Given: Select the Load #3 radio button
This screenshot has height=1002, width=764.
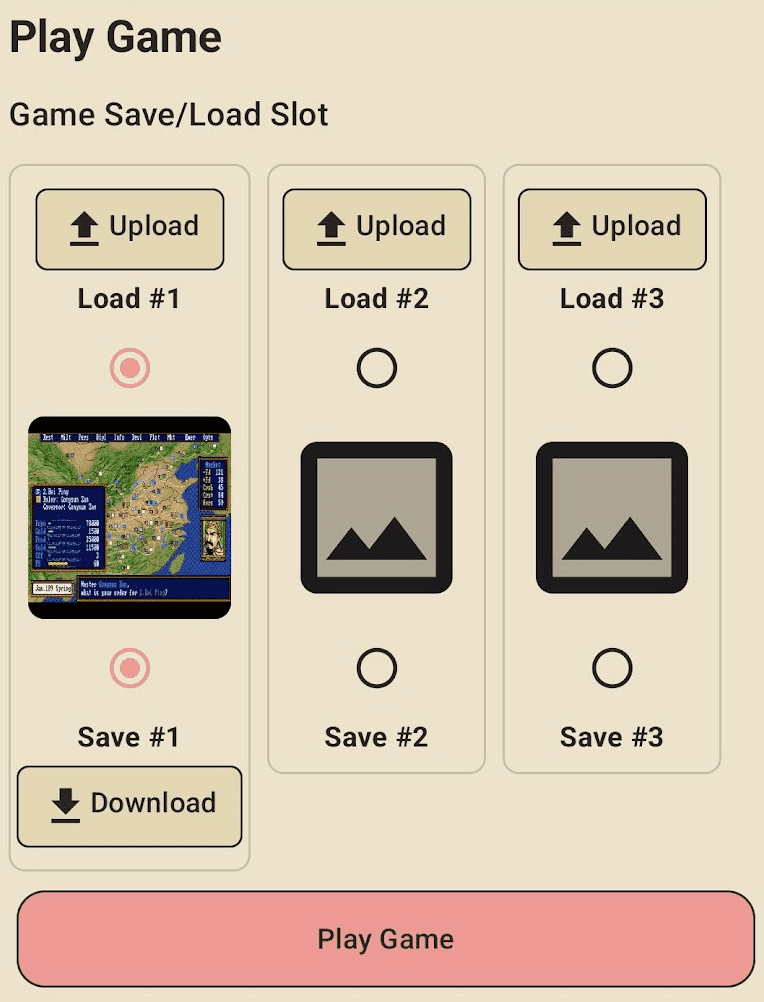Looking at the screenshot, I should [x=612, y=367].
